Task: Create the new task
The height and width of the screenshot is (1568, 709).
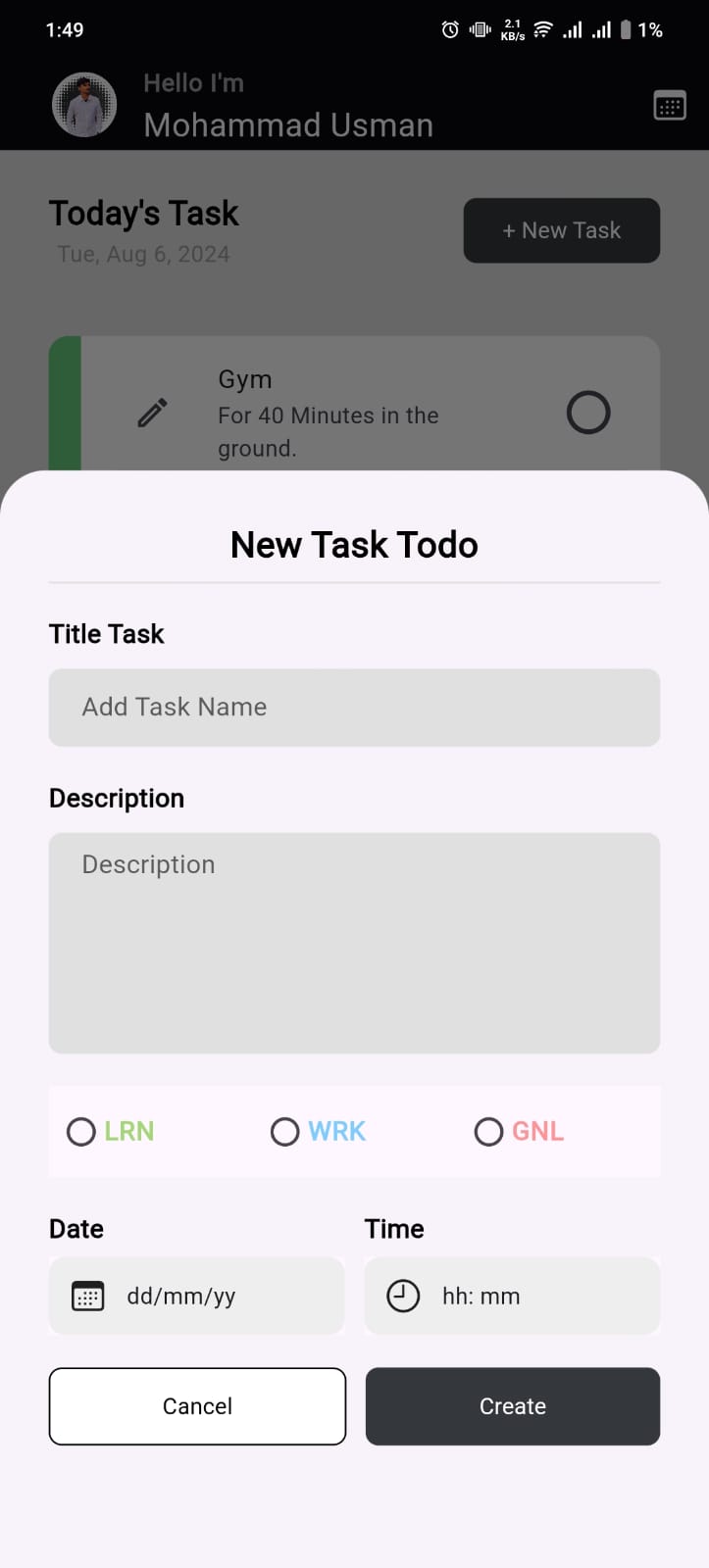Action: tap(512, 1406)
